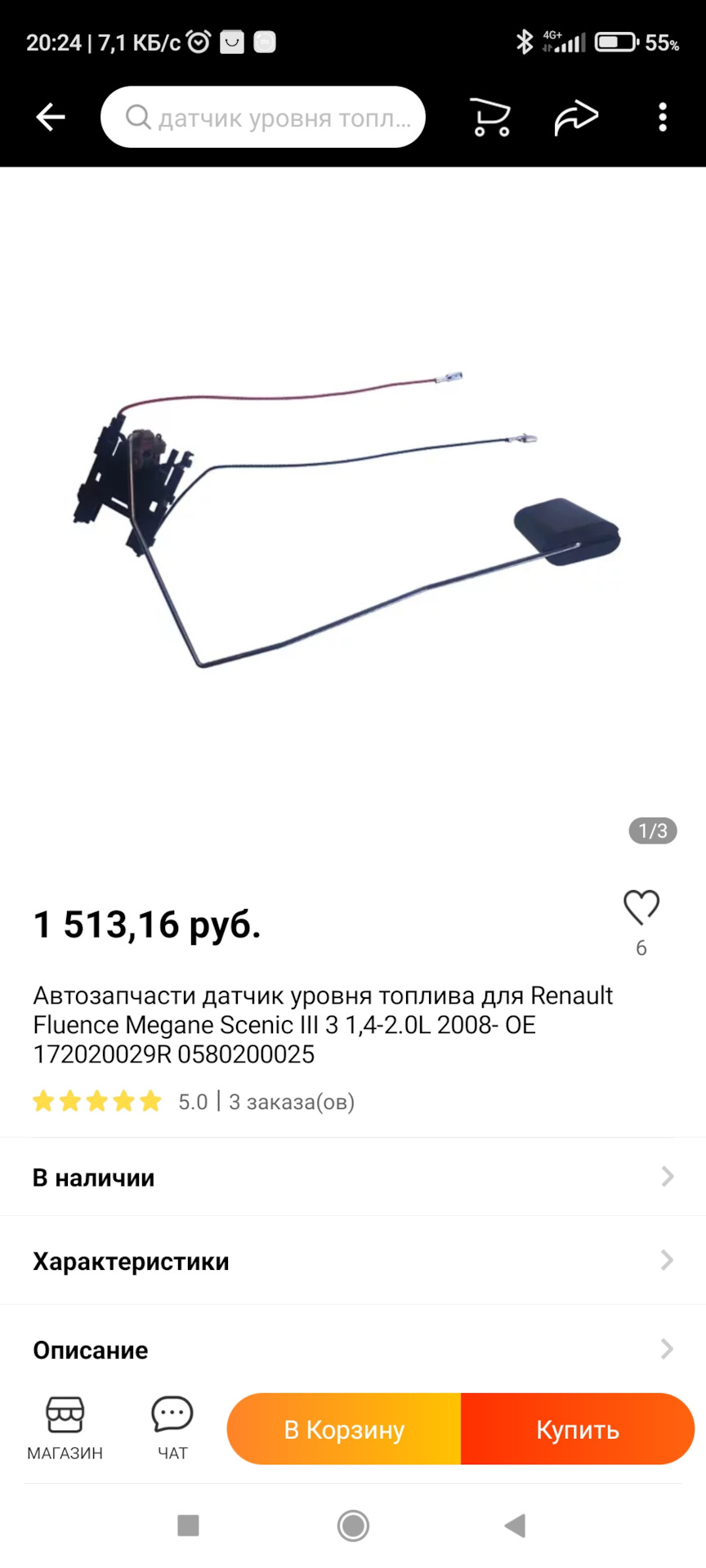Screen dimensions: 706x1568
Task: Visit the seller's Магазин page
Action: point(65,1428)
